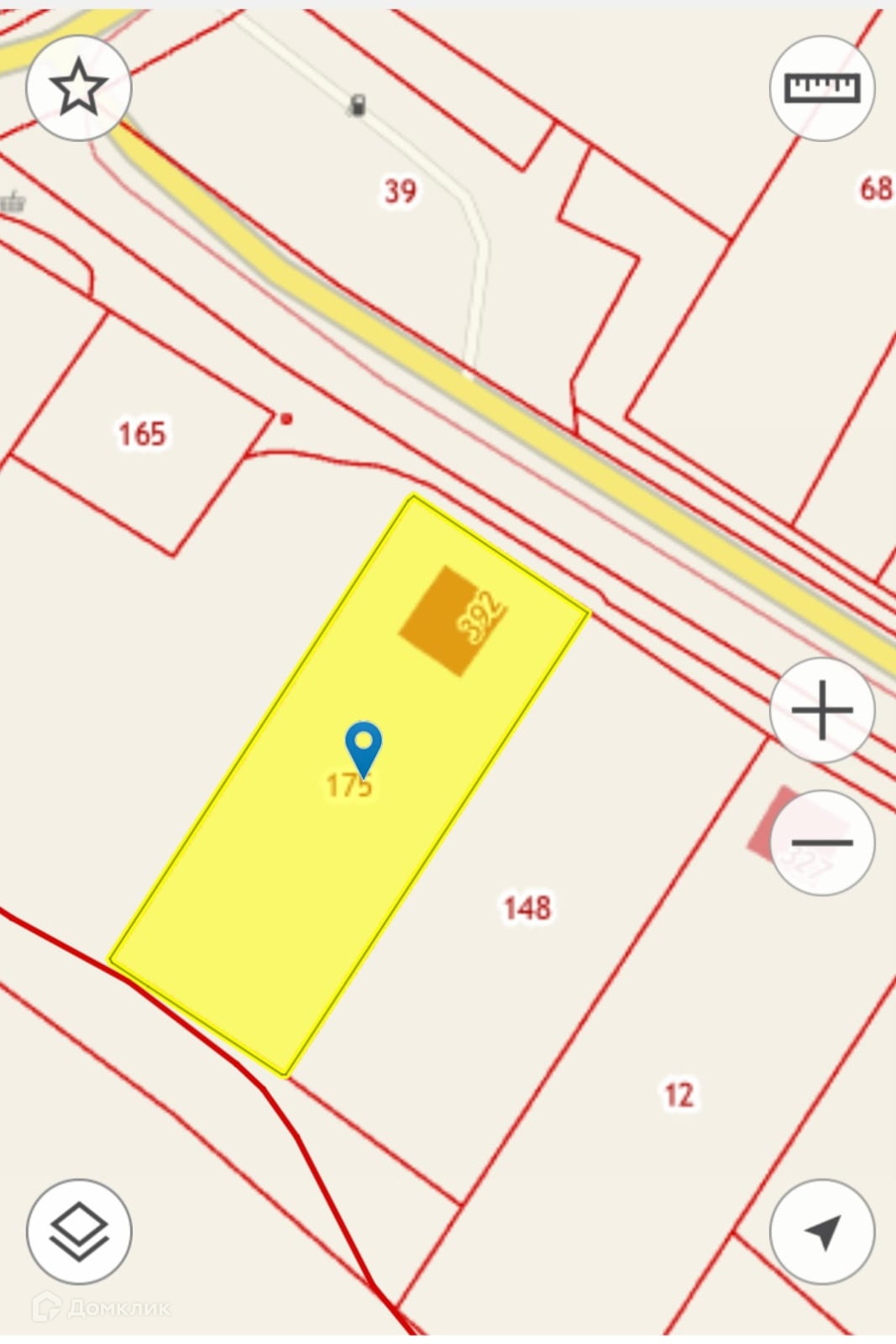Tap the blue pin on parcel 175
This screenshot has width=896, height=1344.
point(364,745)
